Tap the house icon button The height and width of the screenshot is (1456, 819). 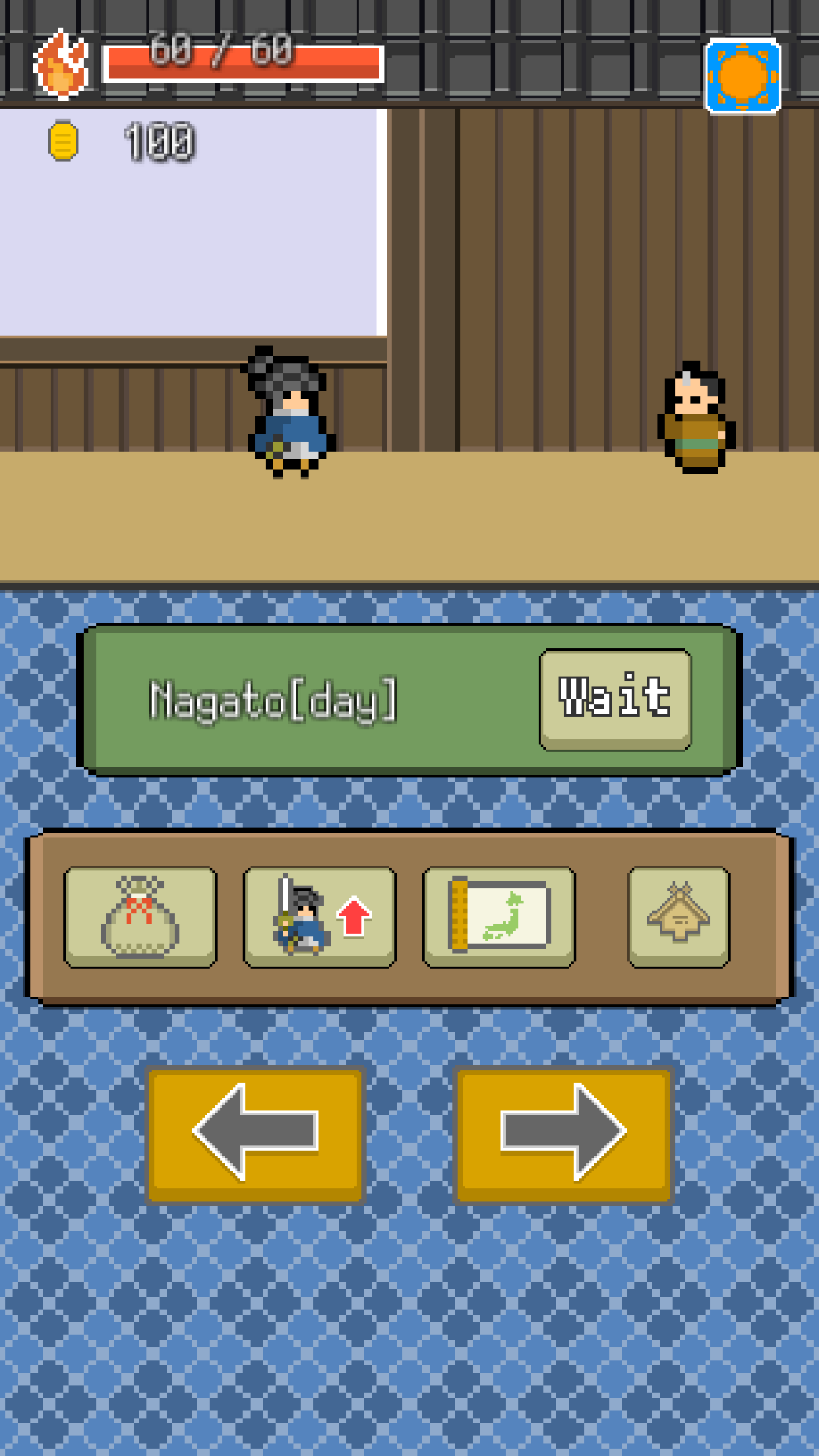click(679, 917)
